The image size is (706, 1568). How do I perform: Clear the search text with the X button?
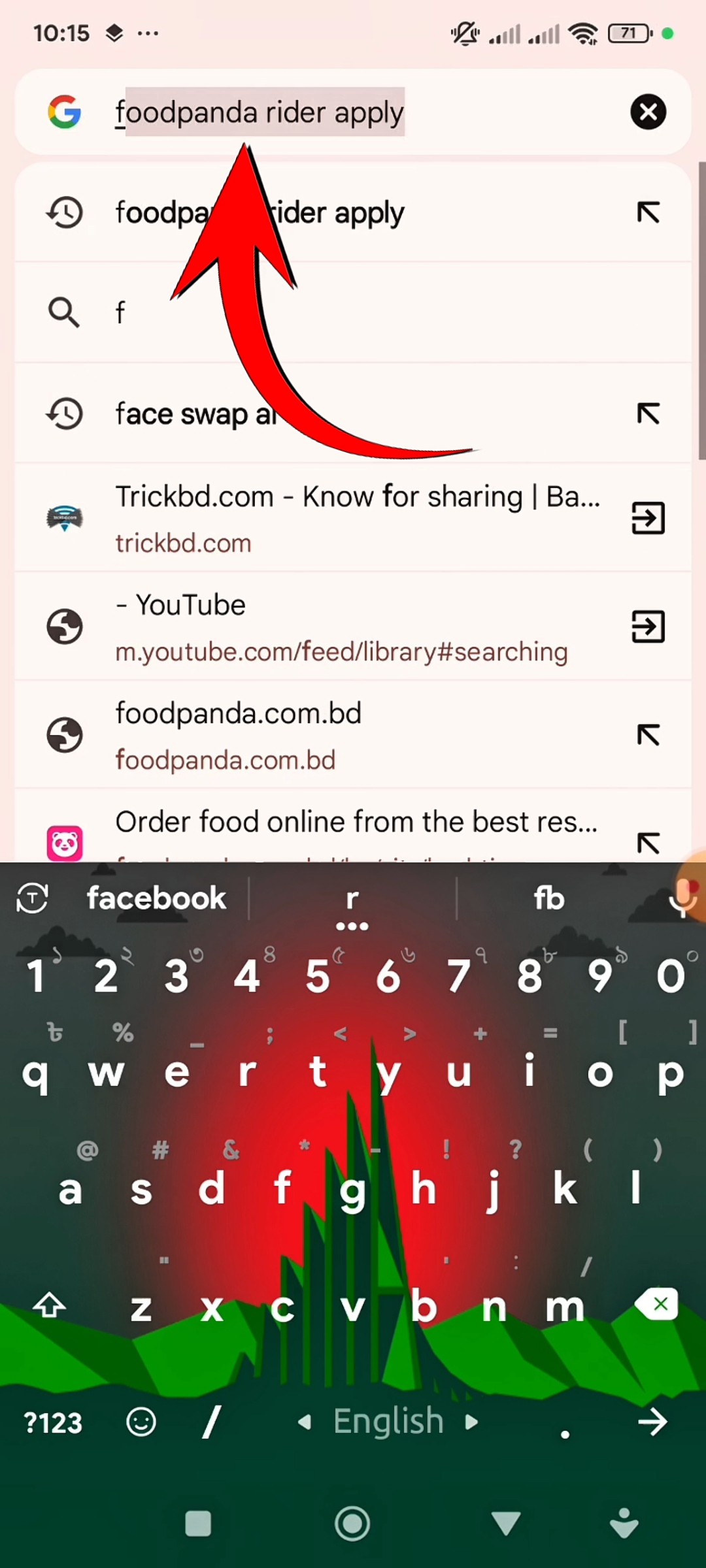coord(648,112)
